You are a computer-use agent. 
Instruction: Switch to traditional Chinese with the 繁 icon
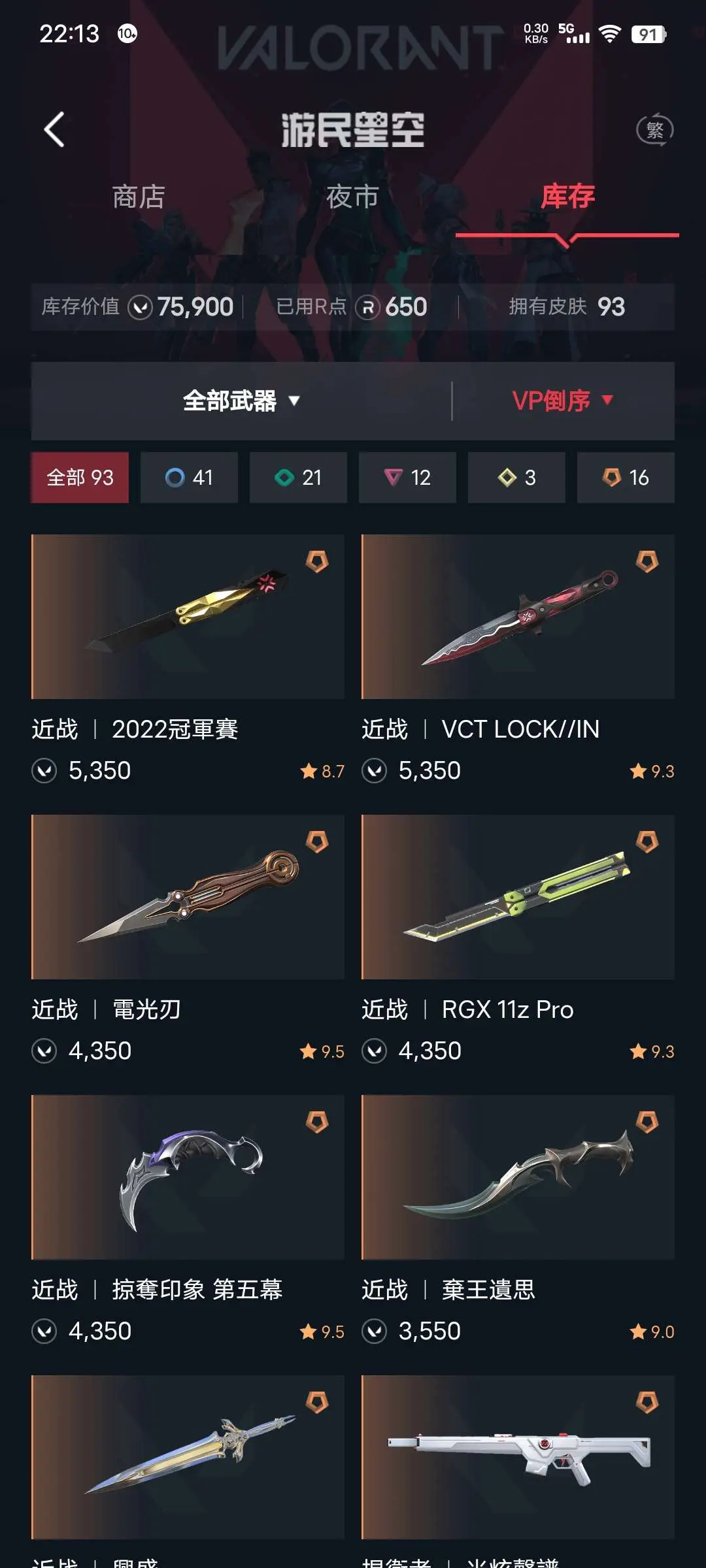click(x=655, y=129)
